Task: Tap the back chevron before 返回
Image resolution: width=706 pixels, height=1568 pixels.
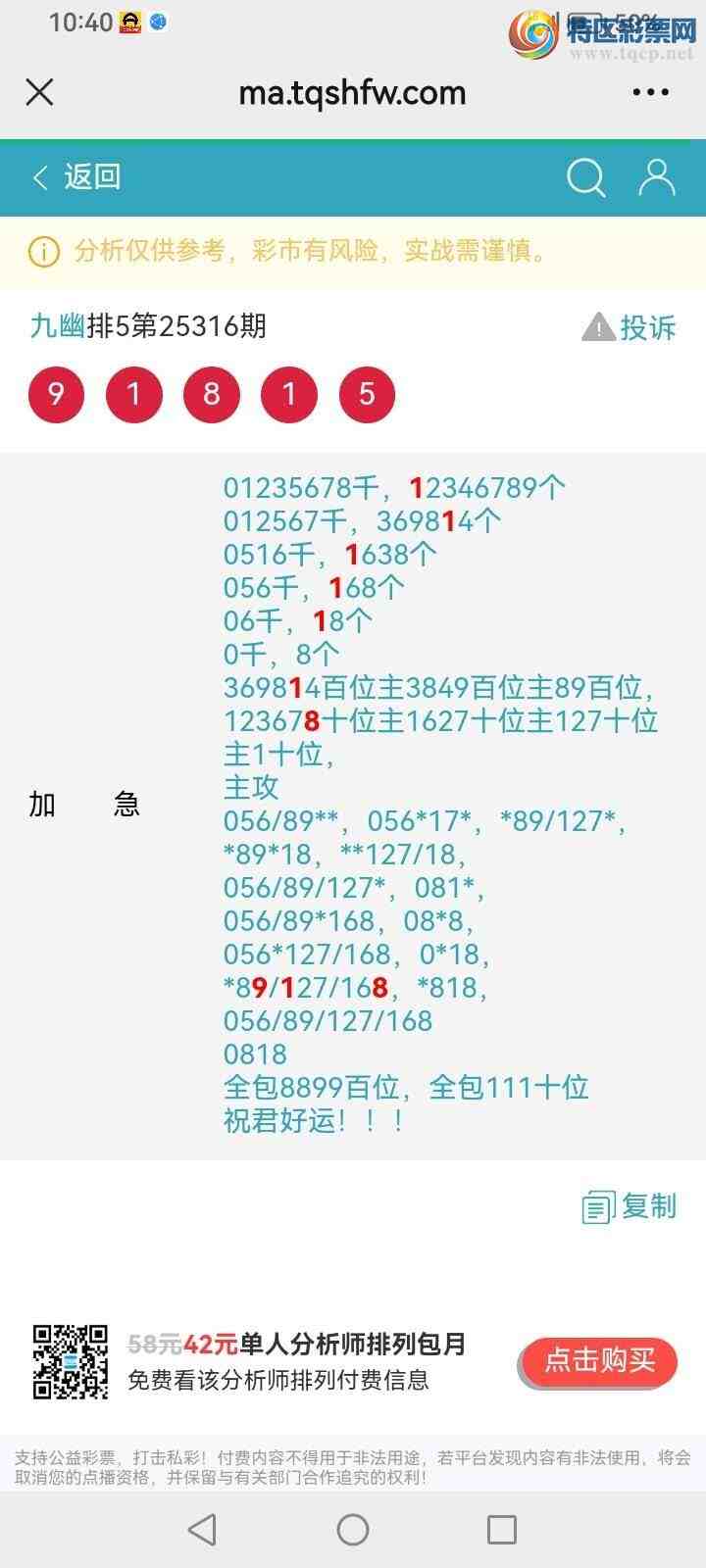Action: point(38,177)
